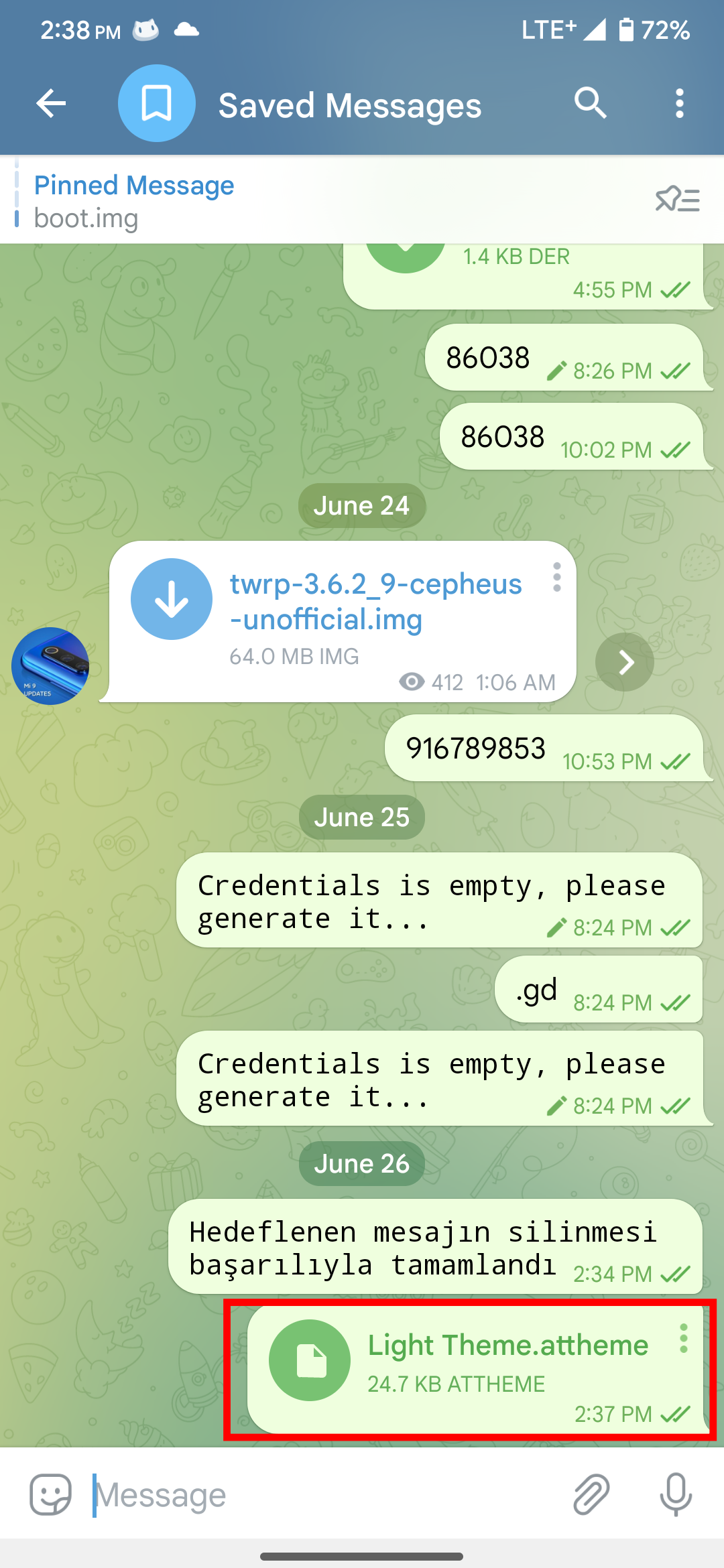Open options for the twrp file message
This screenshot has height=1568, width=724.
(556, 578)
